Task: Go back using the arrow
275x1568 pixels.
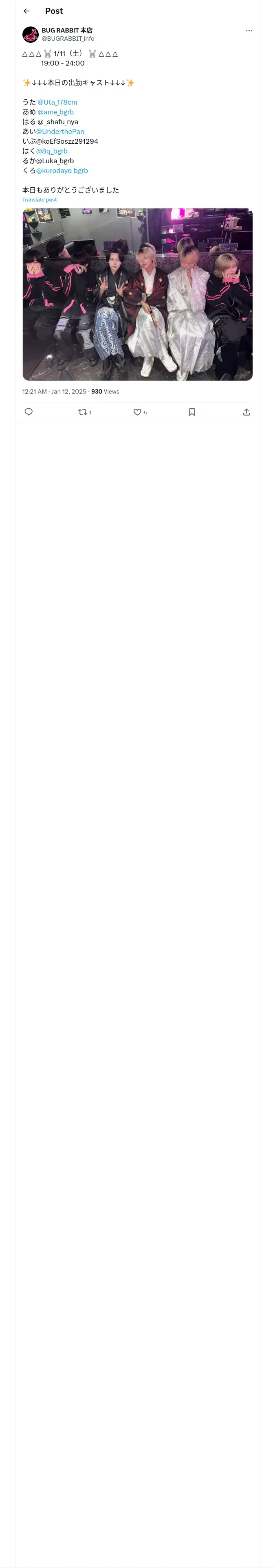Action: point(26,11)
